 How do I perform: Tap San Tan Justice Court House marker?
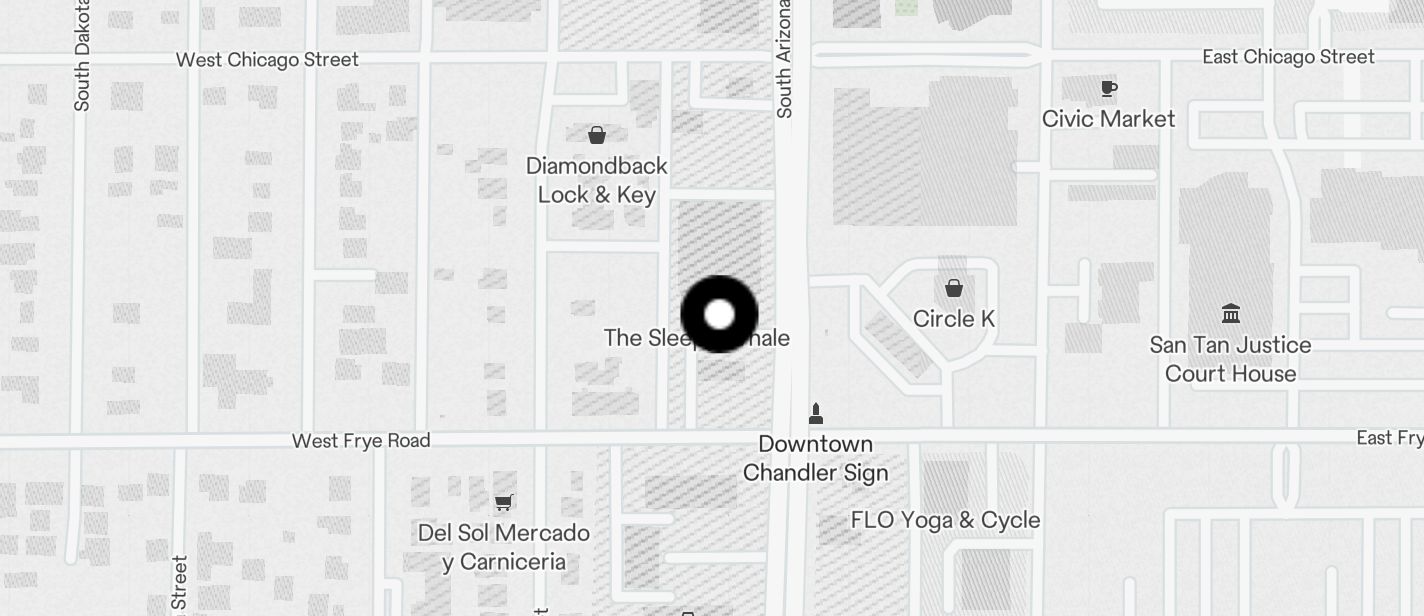pos(1231,315)
